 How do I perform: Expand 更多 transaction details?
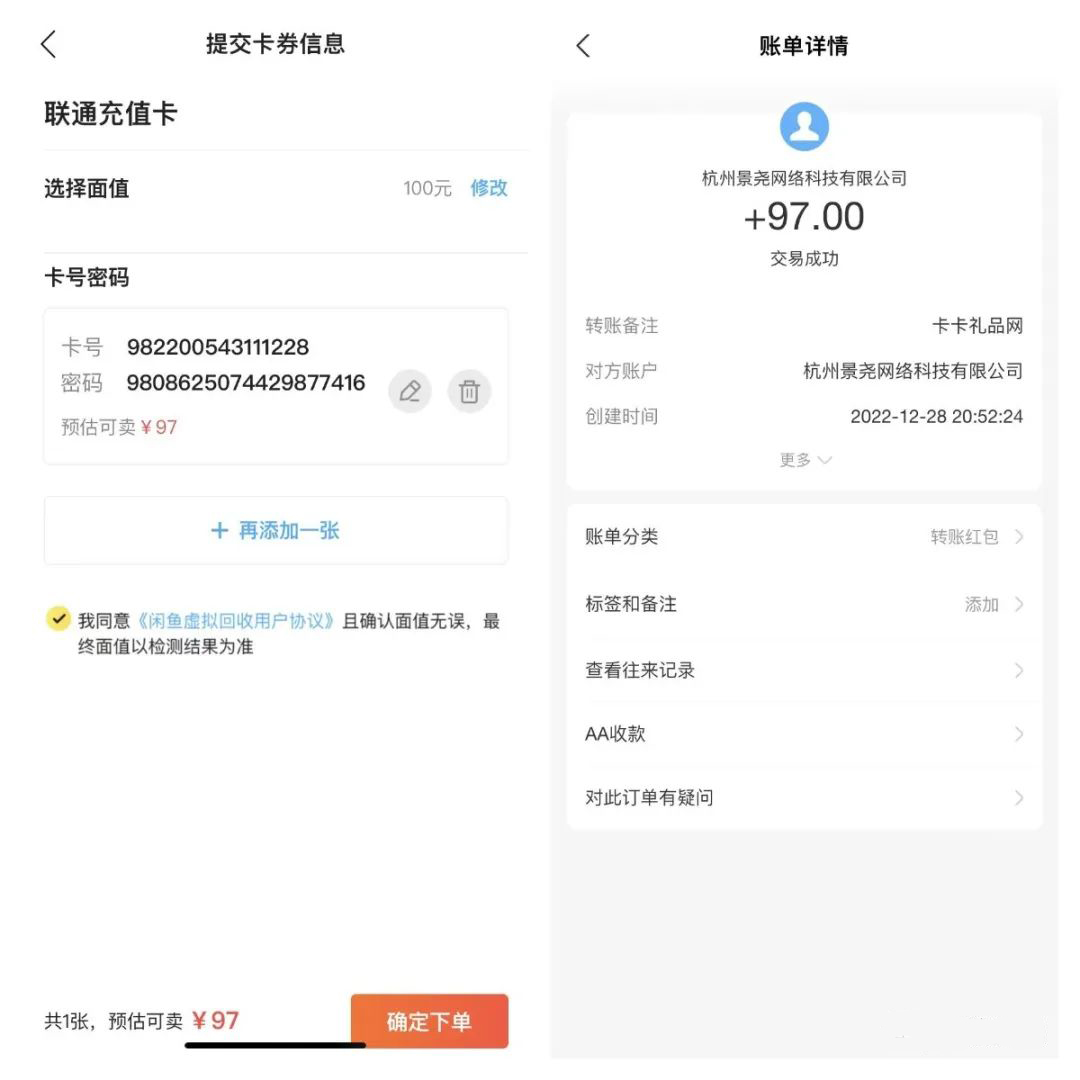pyautogui.click(x=805, y=460)
